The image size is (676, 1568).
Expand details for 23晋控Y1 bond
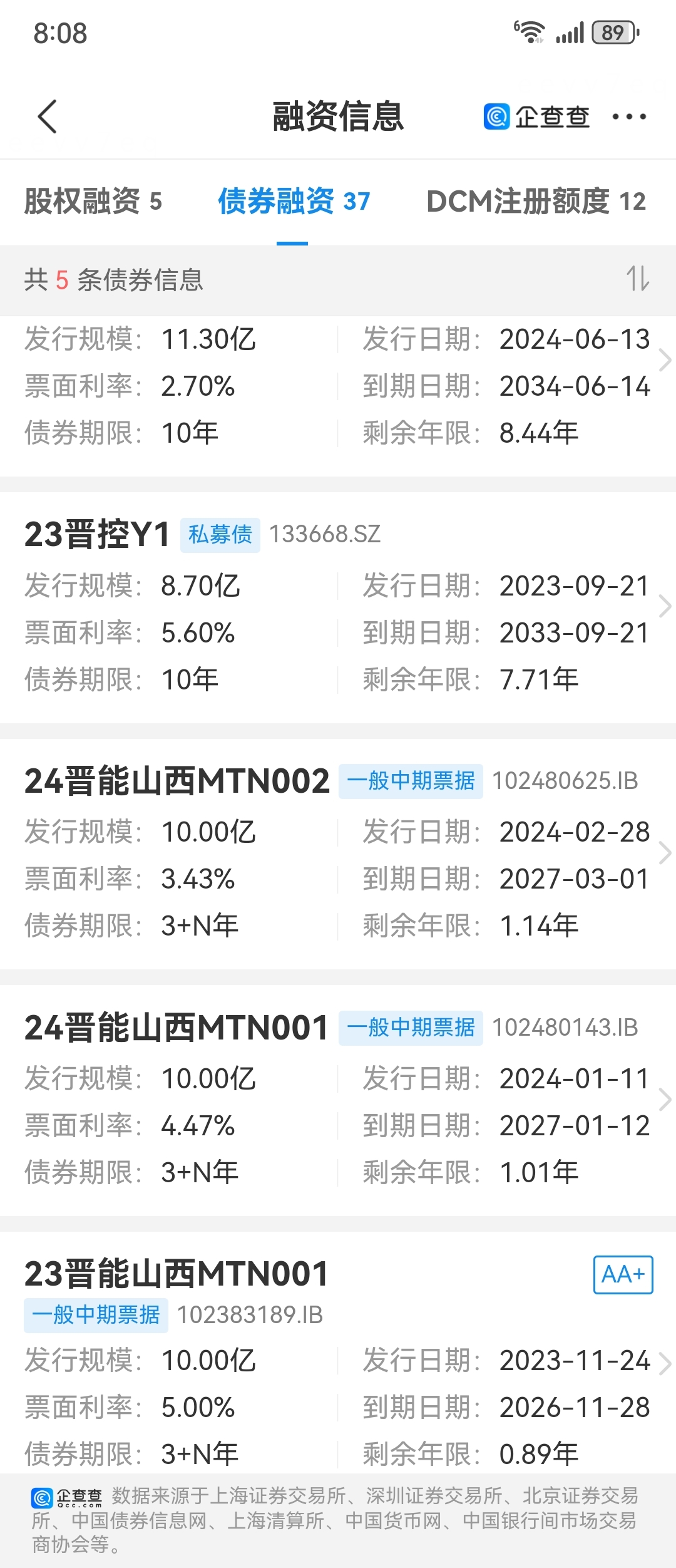coord(665,607)
